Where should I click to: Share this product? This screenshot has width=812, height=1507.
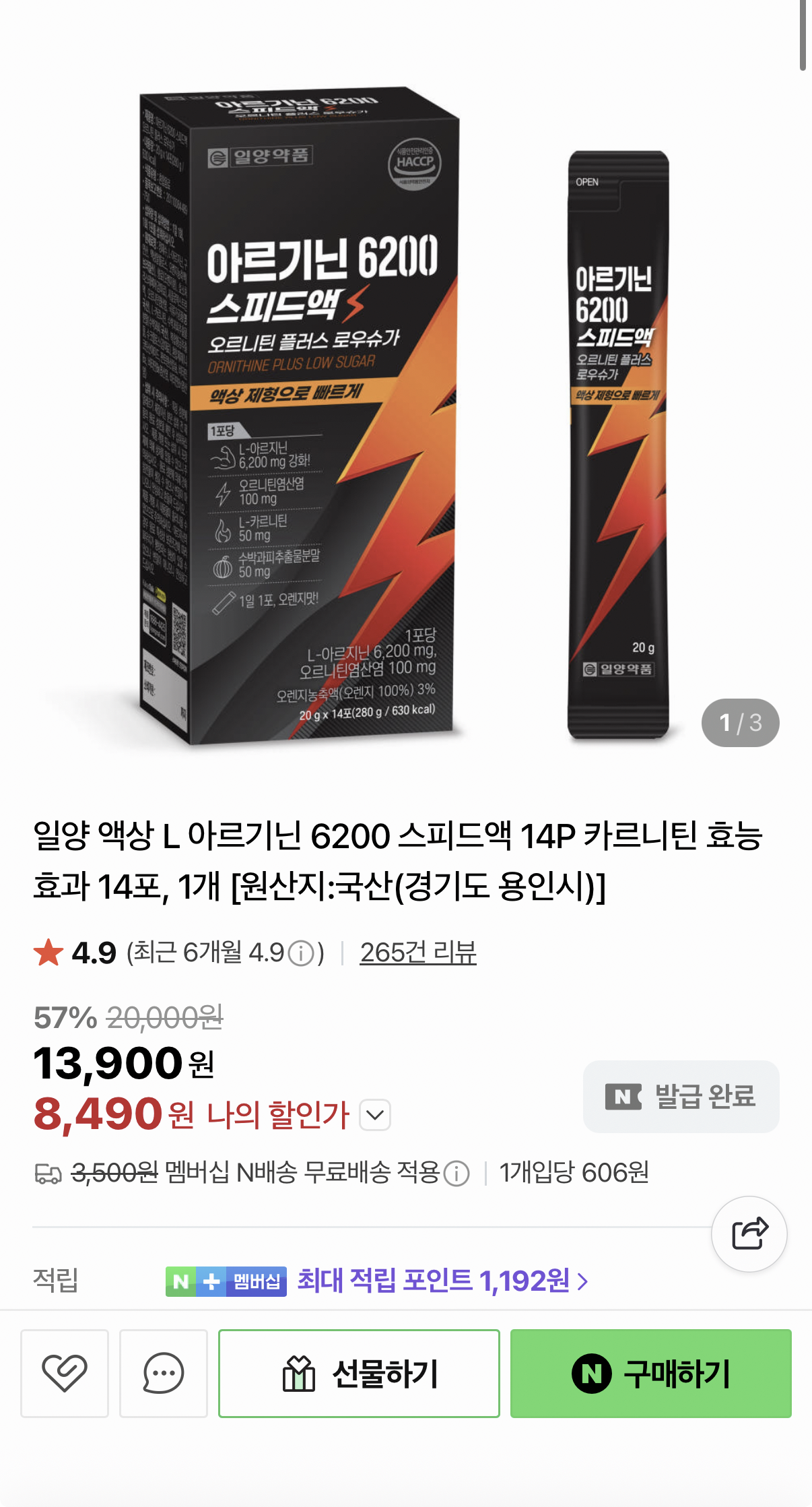click(749, 1234)
